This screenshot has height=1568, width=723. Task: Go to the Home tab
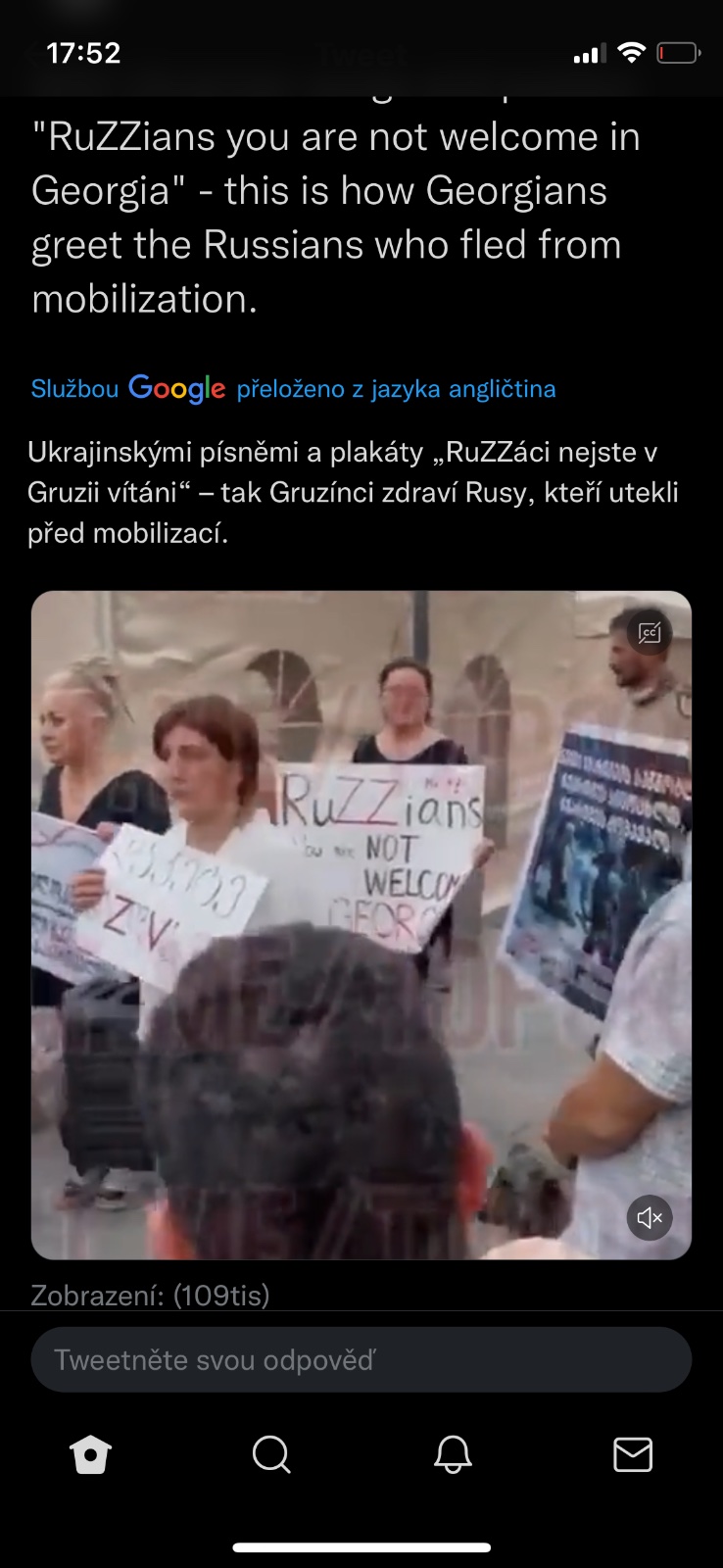pyautogui.click(x=90, y=1454)
